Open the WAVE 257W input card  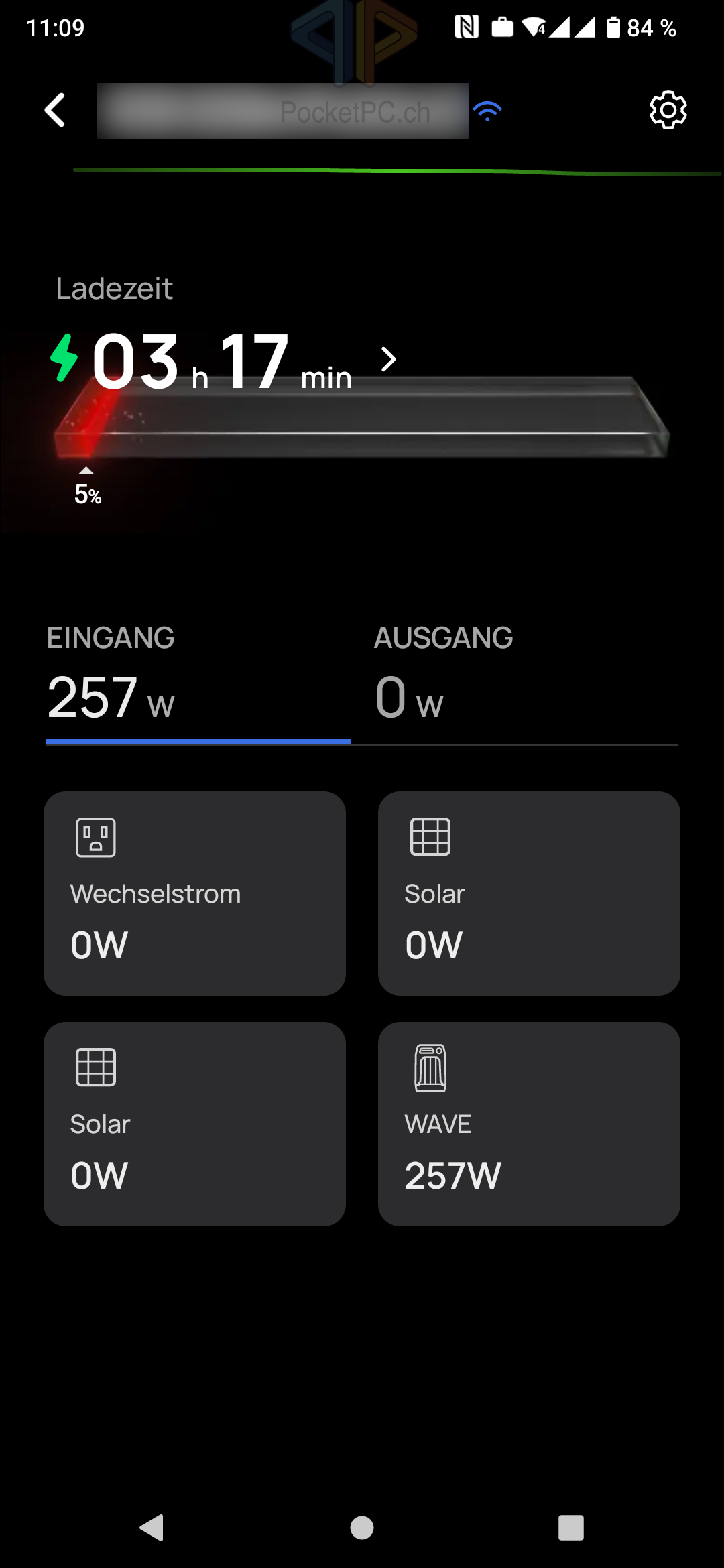529,1124
